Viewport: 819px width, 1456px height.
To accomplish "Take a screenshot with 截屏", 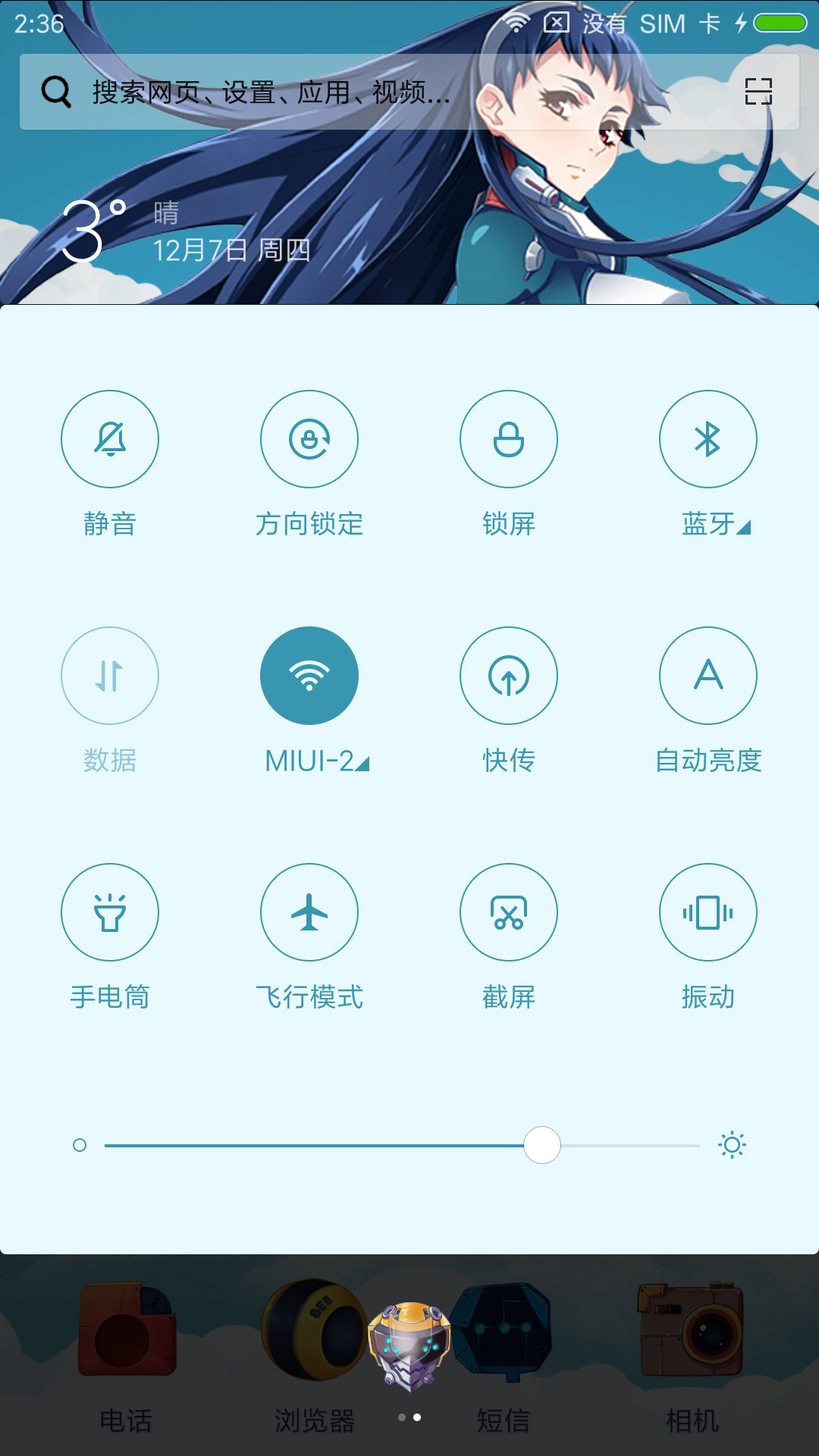I will tap(509, 912).
